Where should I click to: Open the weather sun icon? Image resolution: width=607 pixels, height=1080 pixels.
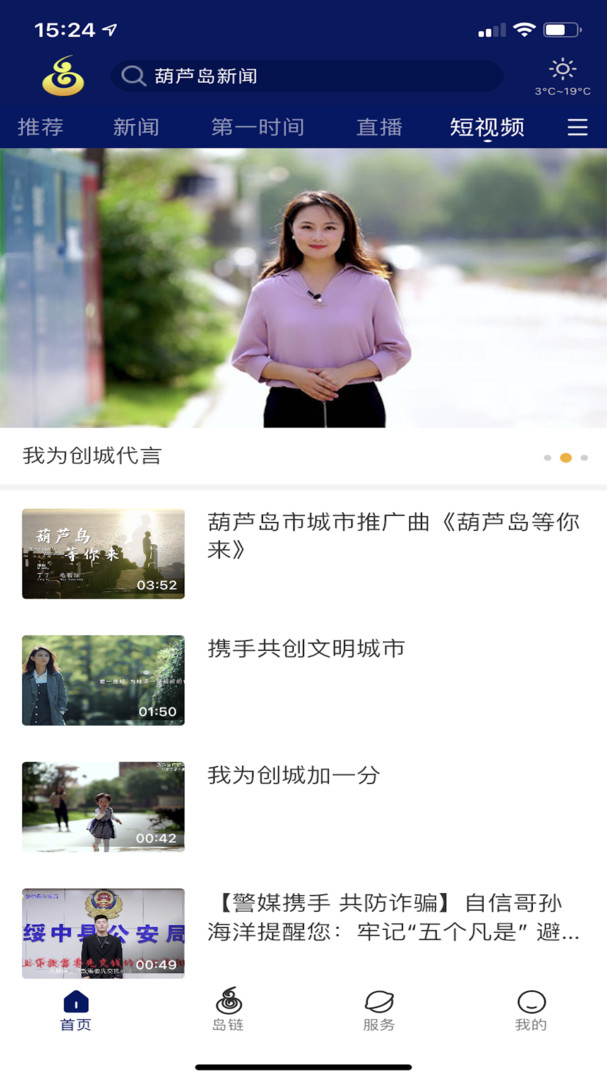[563, 70]
